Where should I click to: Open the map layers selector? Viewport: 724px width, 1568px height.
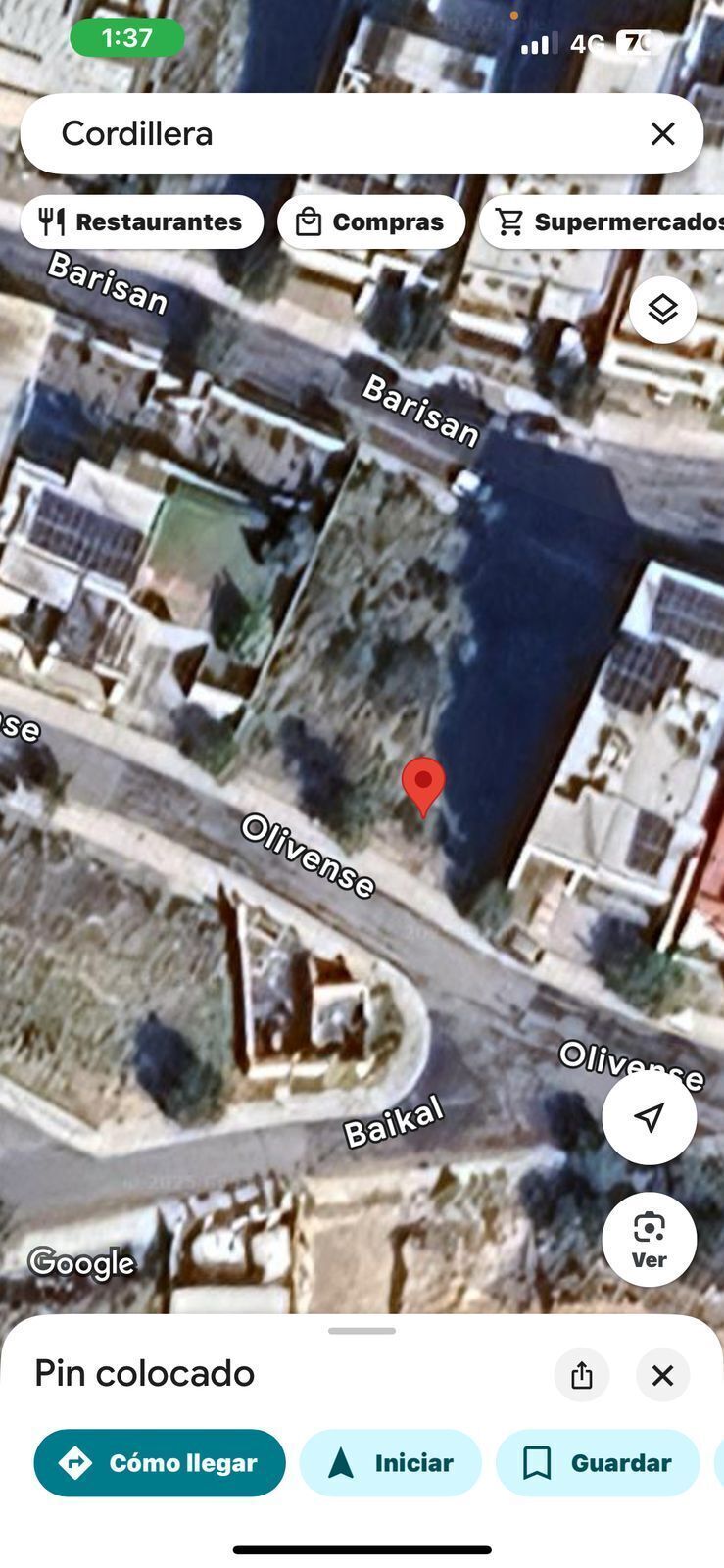(662, 310)
